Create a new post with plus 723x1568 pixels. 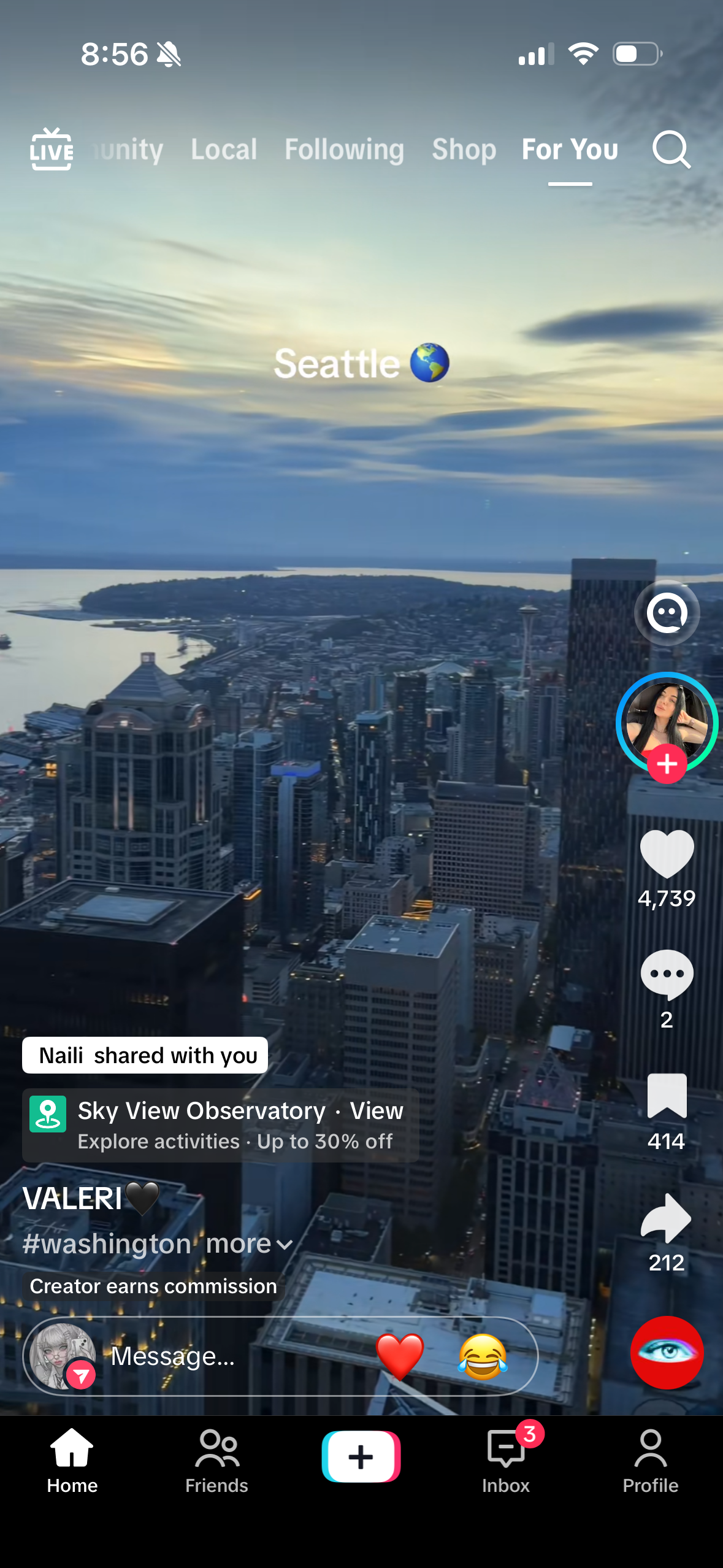pyautogui.click(x=361, y=1456)
